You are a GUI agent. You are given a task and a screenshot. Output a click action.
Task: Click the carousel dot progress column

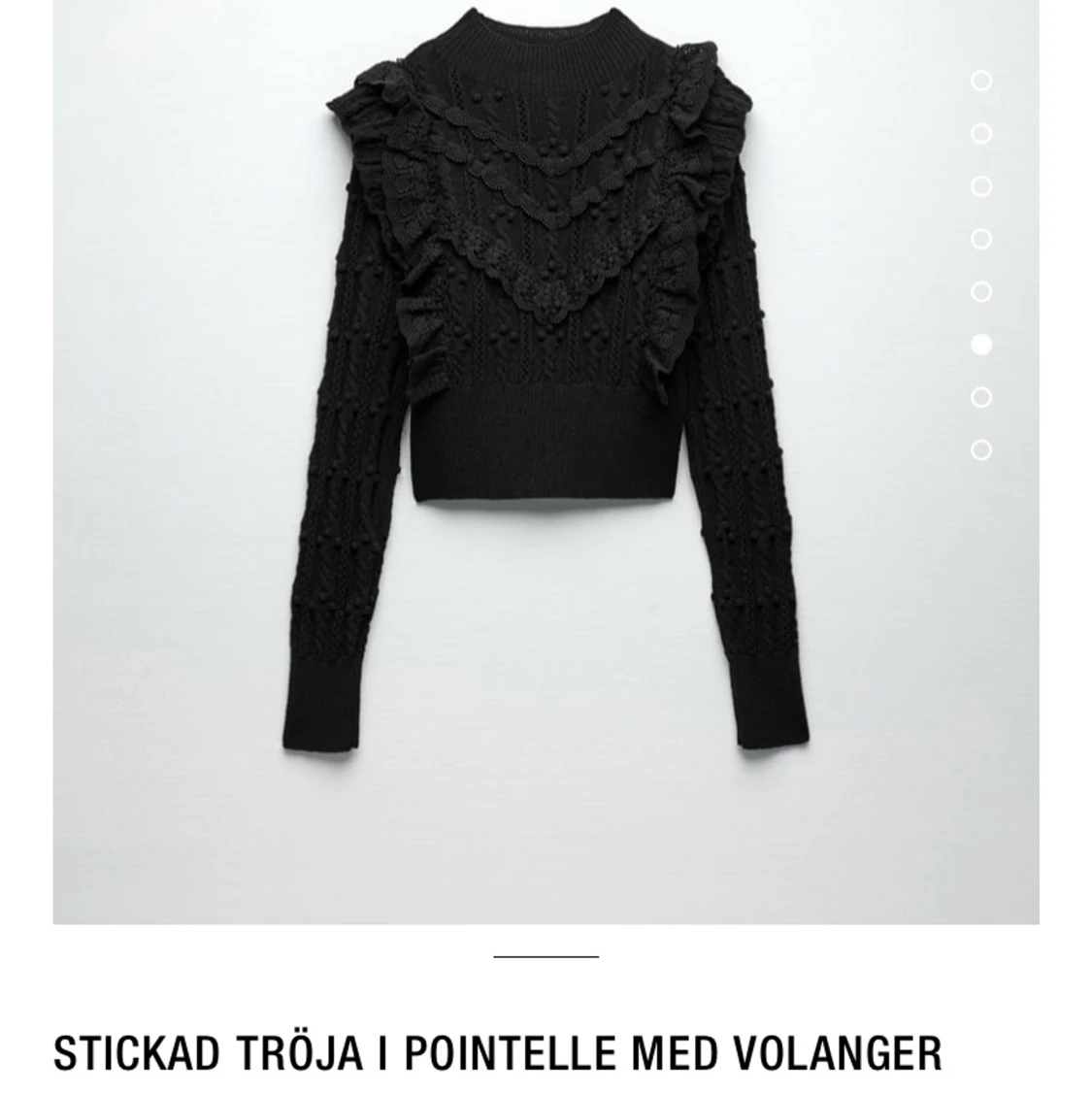[x=982, y=267]
